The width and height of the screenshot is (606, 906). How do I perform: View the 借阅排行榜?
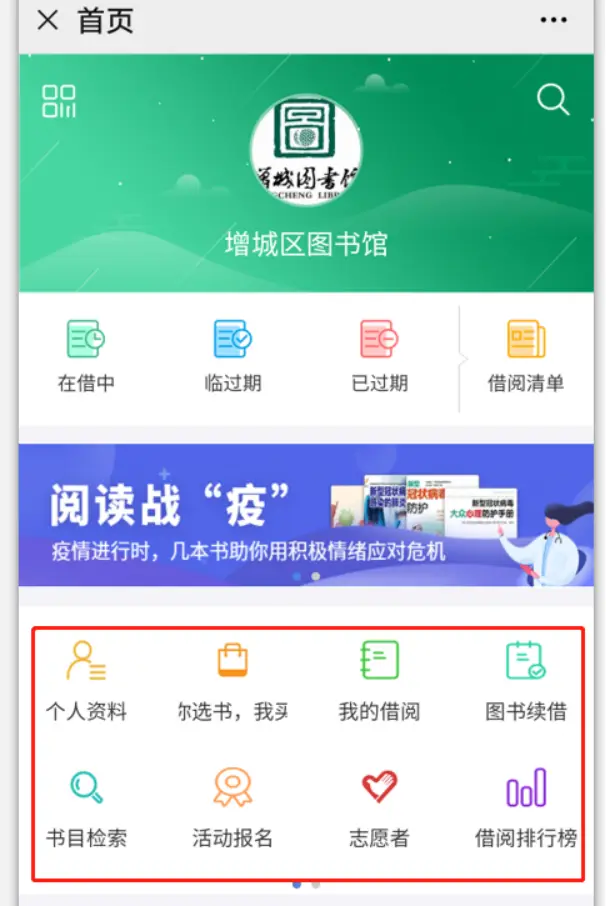[x=526, y=806]
